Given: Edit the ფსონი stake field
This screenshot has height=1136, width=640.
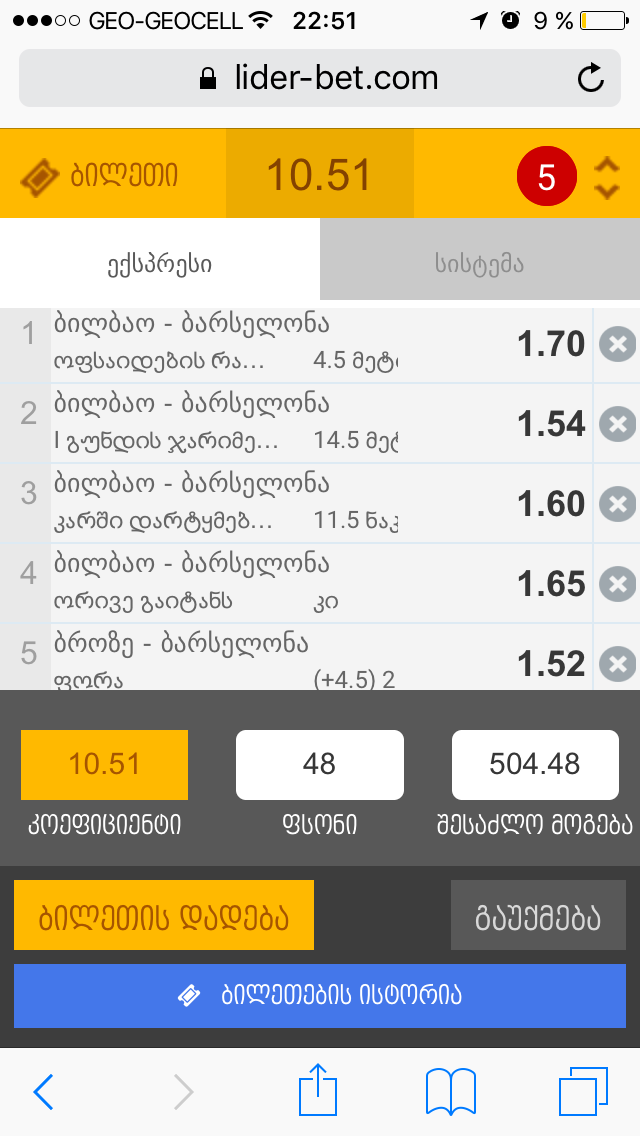Looking at the screenshot, I should 320,765.
